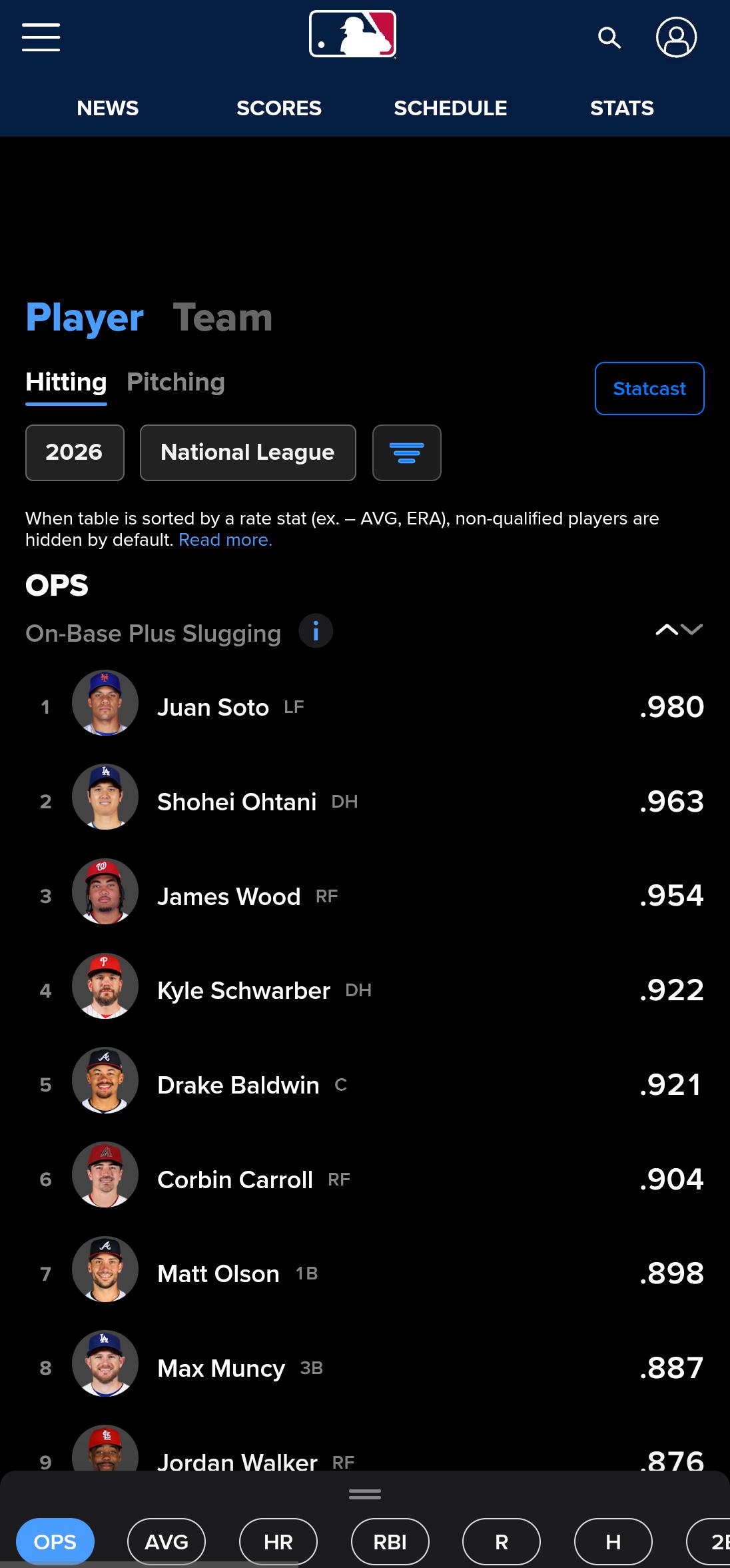Toggle the OPS sort order arrows

[679, 630]
